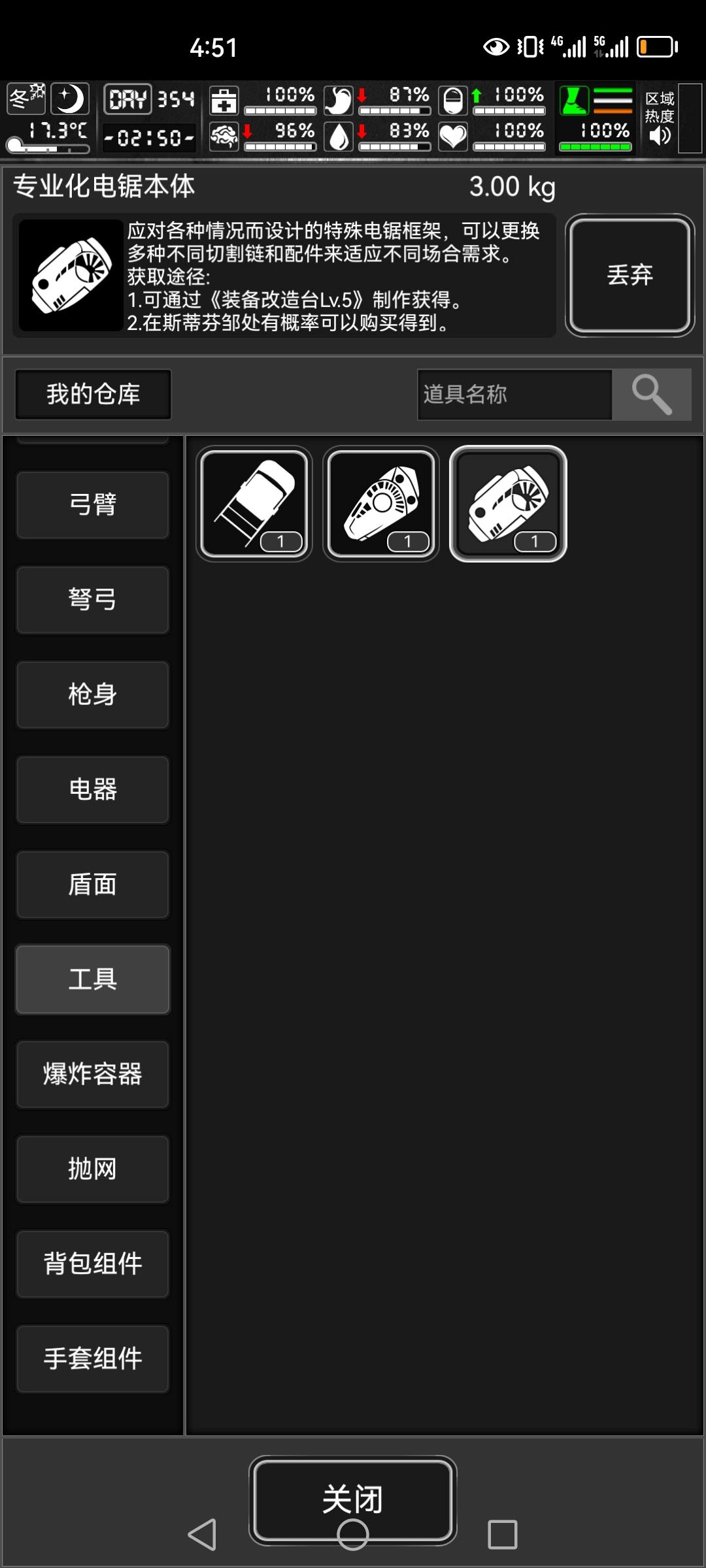Image resolution: width=706 pixels, height=1568 pixels.
Task: Select the professional chainsaw body thumbnail
Action: 507,503
